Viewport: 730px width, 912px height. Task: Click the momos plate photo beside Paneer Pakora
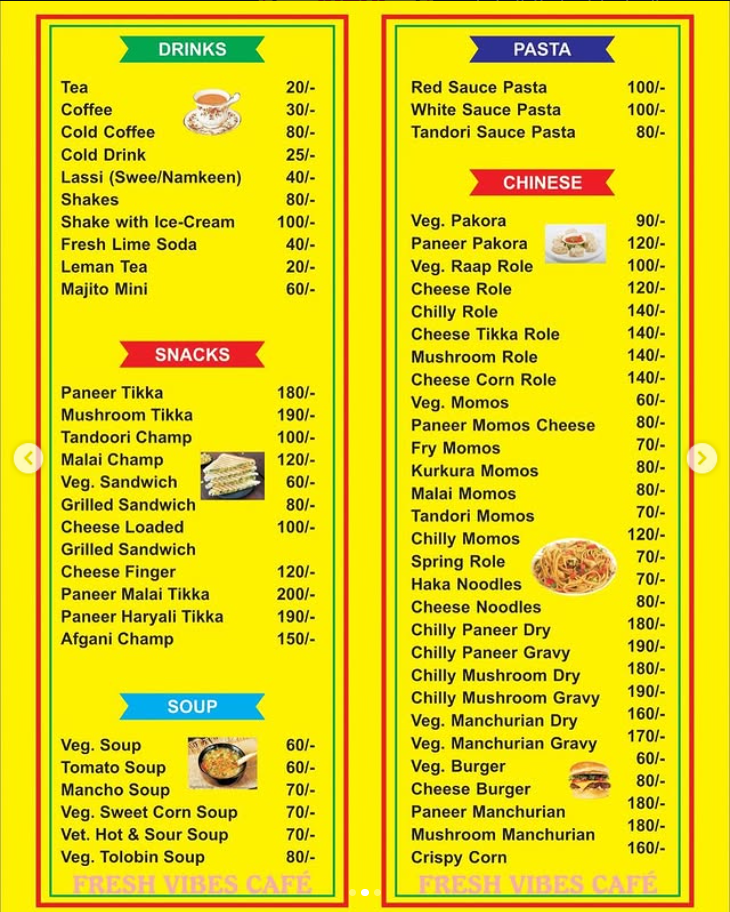point(573,240)
